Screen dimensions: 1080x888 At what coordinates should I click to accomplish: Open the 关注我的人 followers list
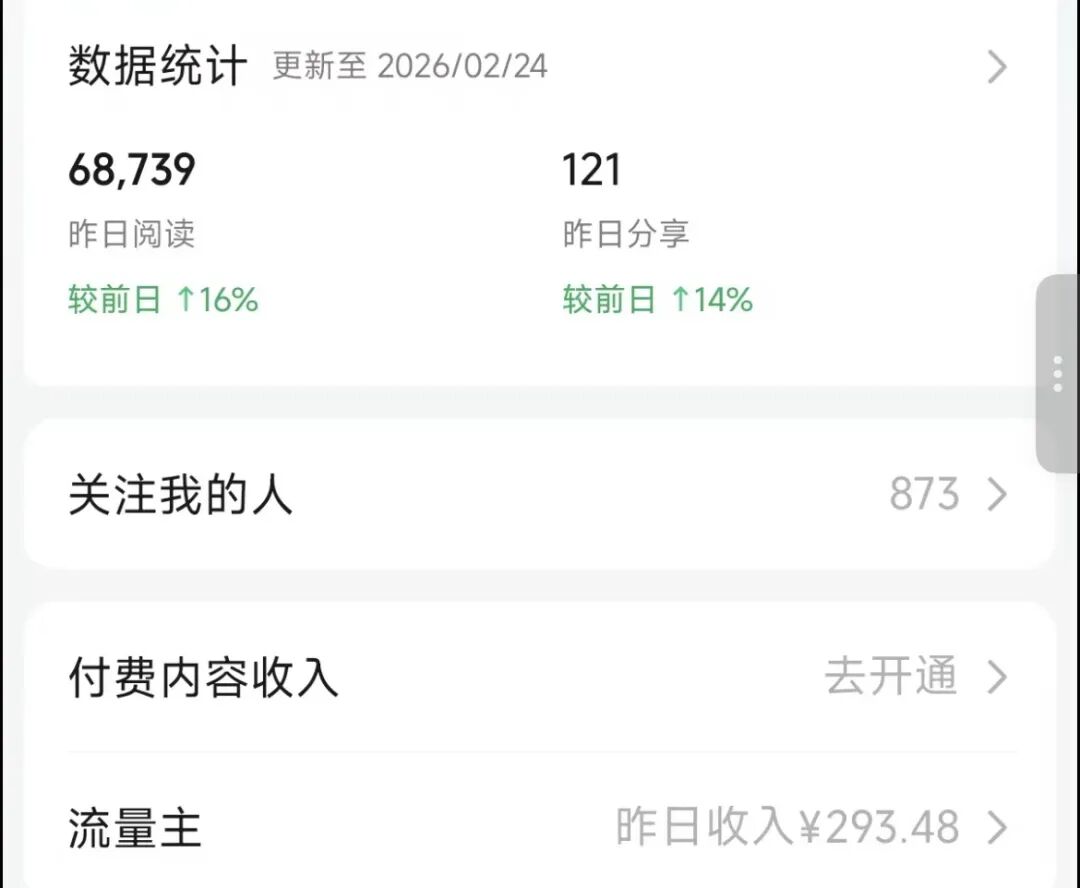[540, 495]
